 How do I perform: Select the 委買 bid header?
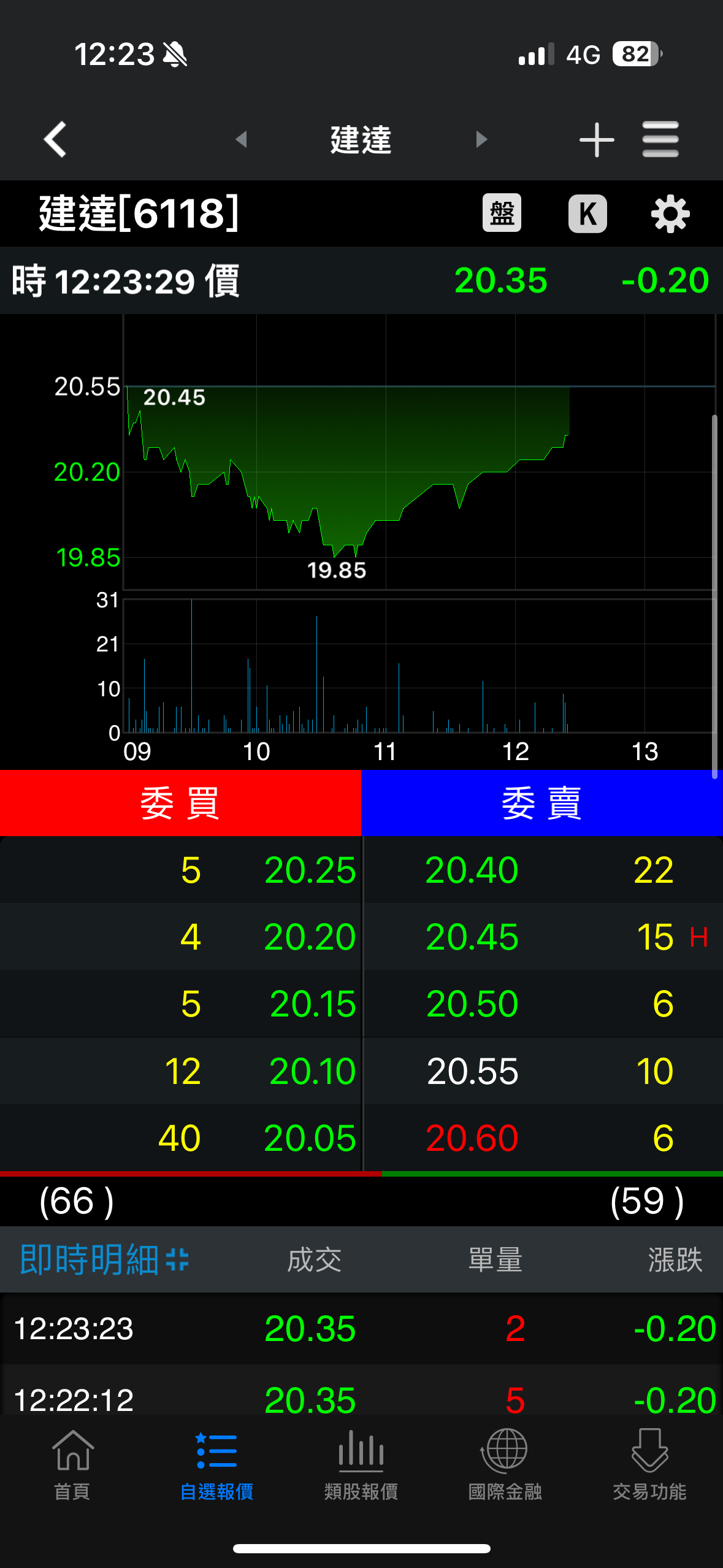[x=180, y=803]
